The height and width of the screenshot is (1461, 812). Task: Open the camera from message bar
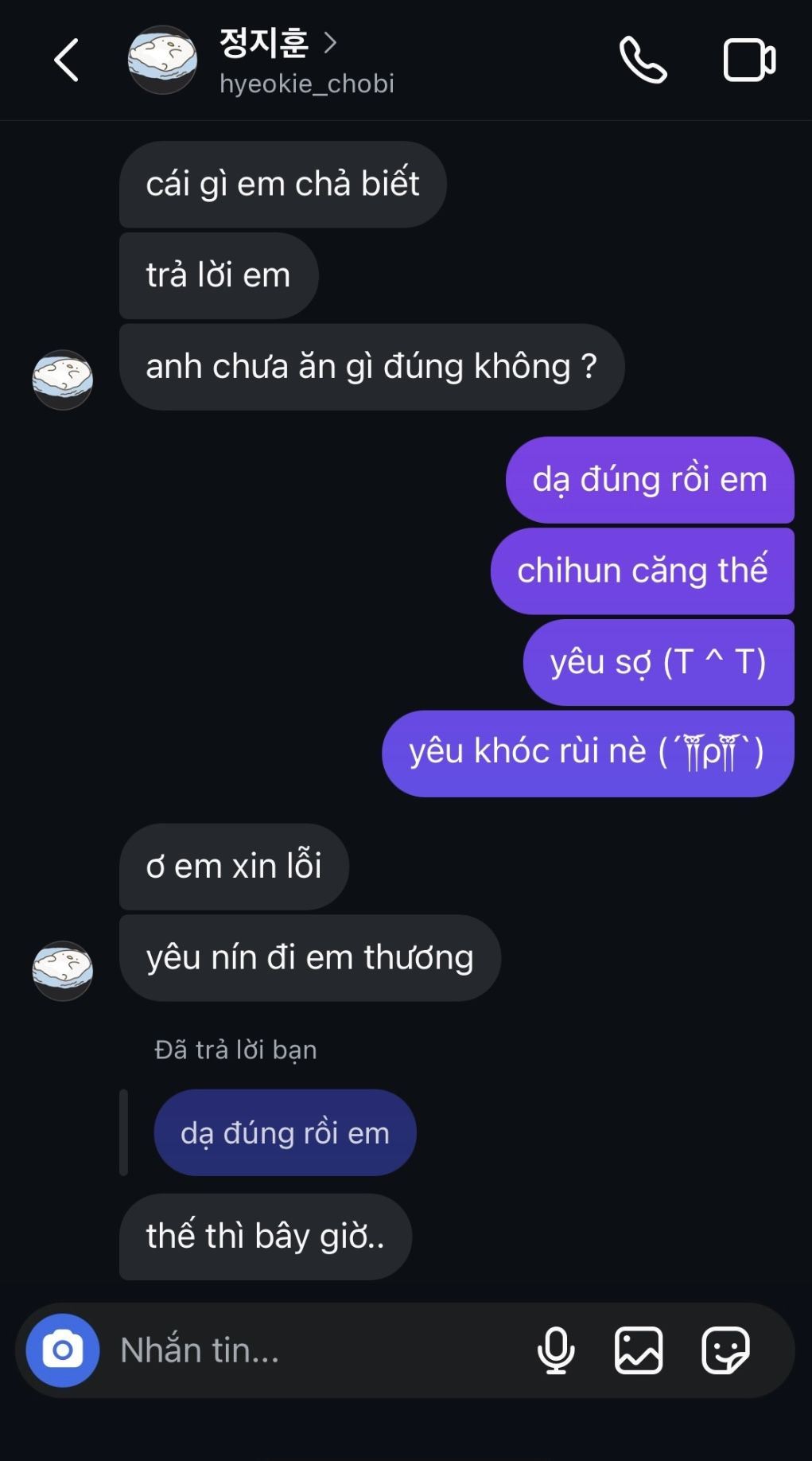pyautogui.click(x=63, y=1350)
